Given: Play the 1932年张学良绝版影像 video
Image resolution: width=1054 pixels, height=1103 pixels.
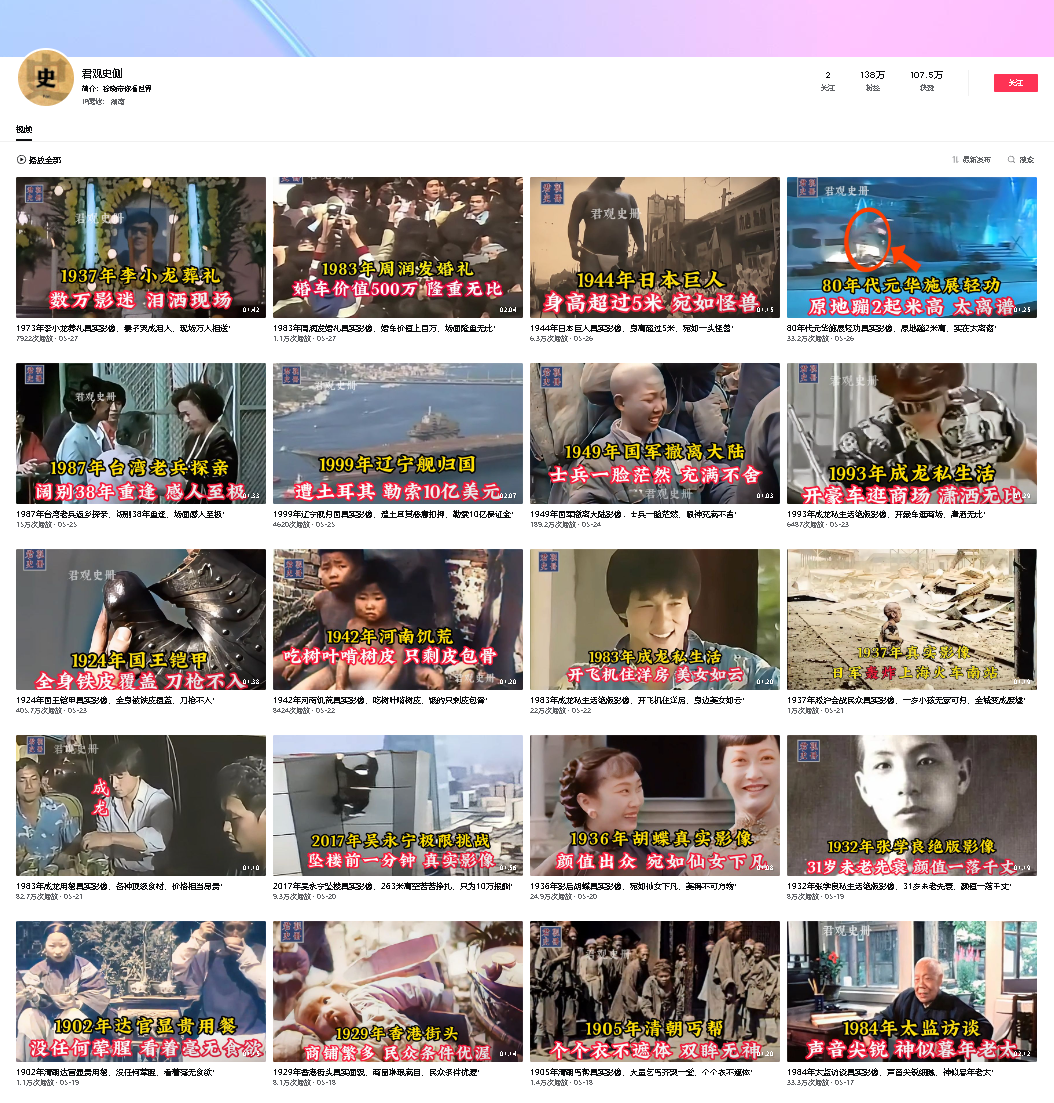Looking at the screenshot, I should (912, 805).
